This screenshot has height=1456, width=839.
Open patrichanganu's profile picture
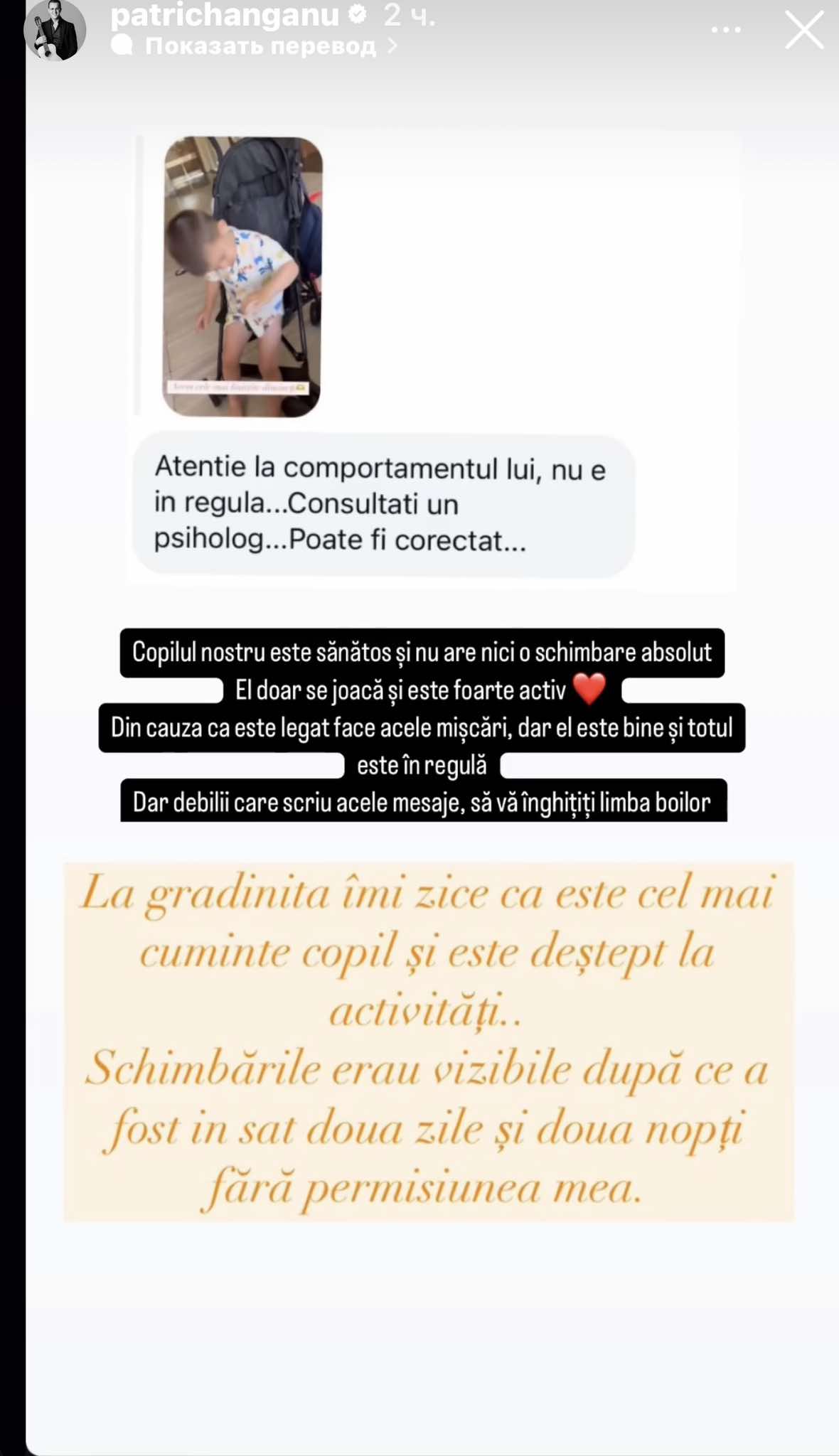click(x=55, y=30)
